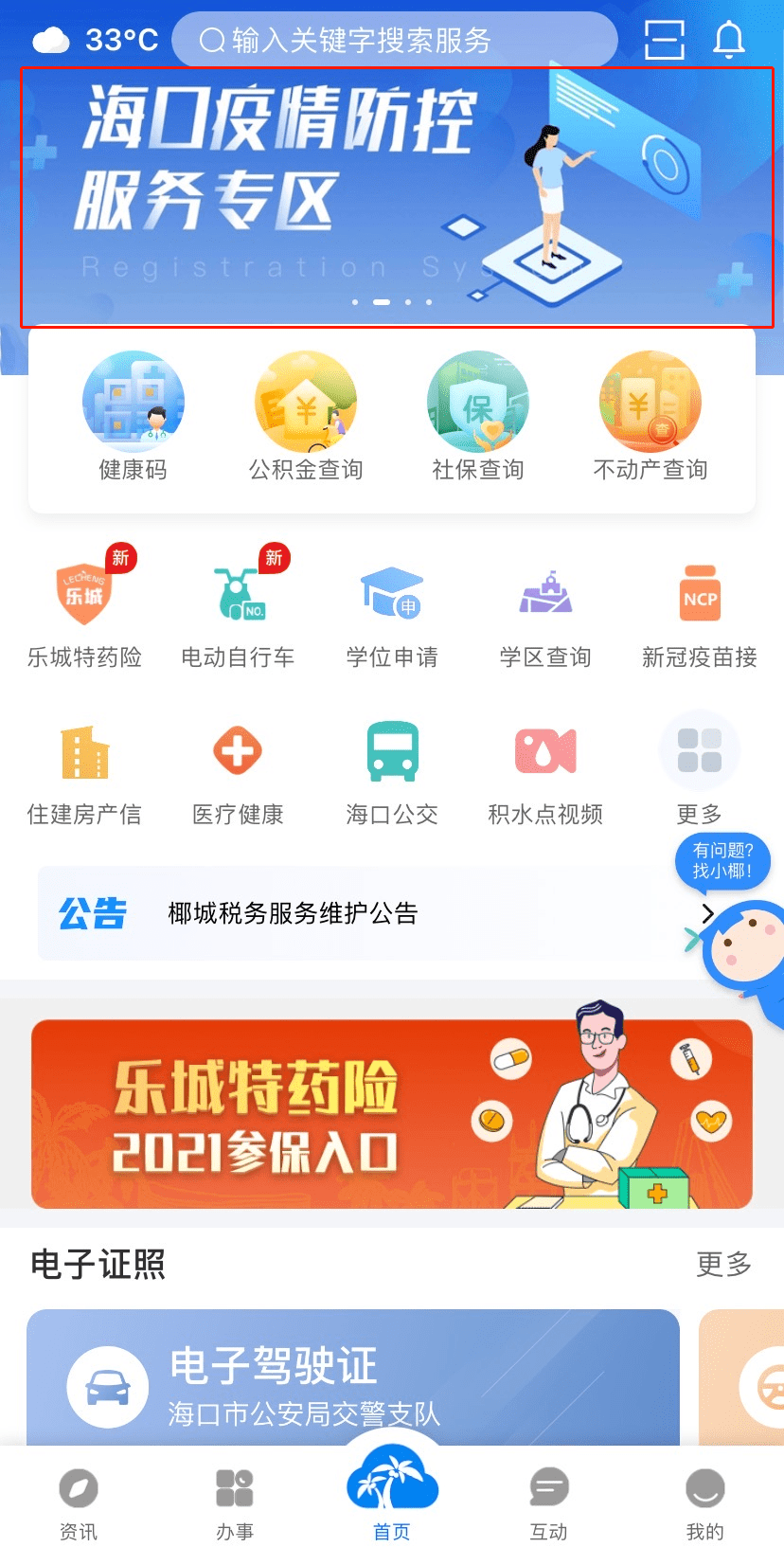
Task: Tap the search box for services
Action: (394, 40)
